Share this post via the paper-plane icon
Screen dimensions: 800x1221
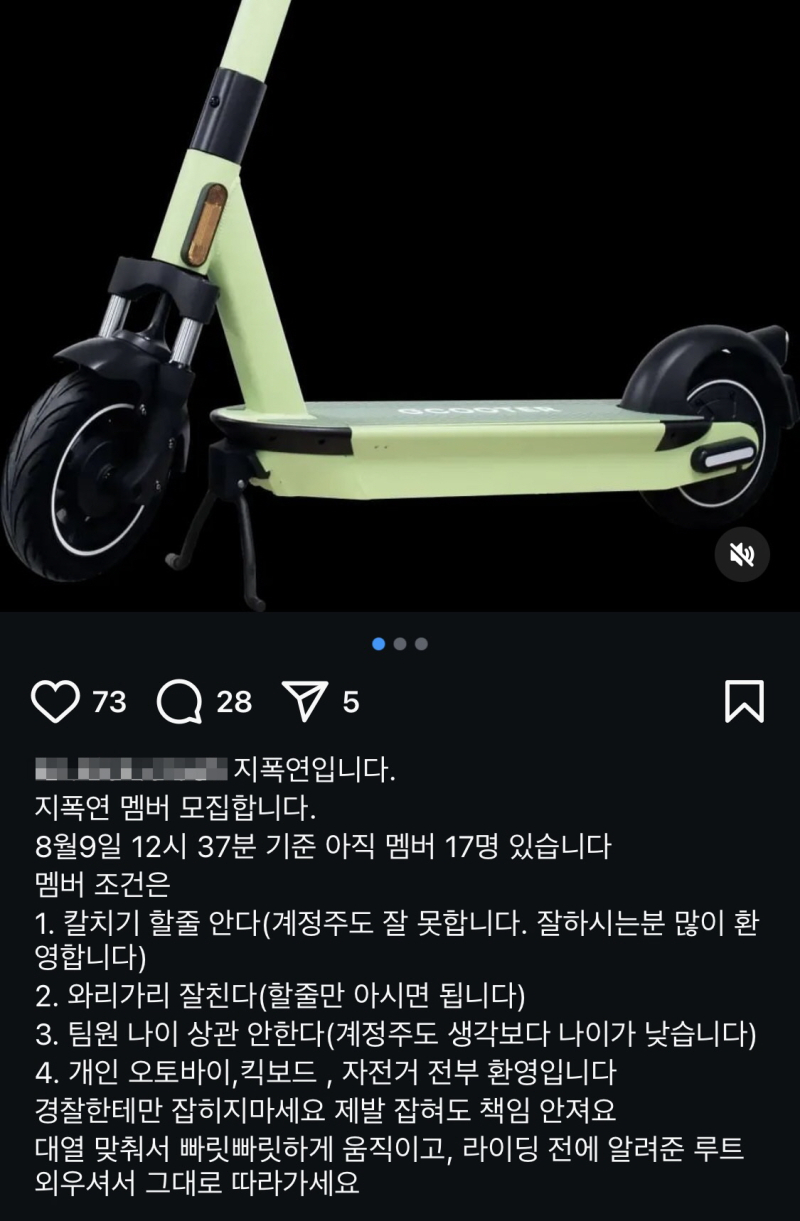point(305,702)
